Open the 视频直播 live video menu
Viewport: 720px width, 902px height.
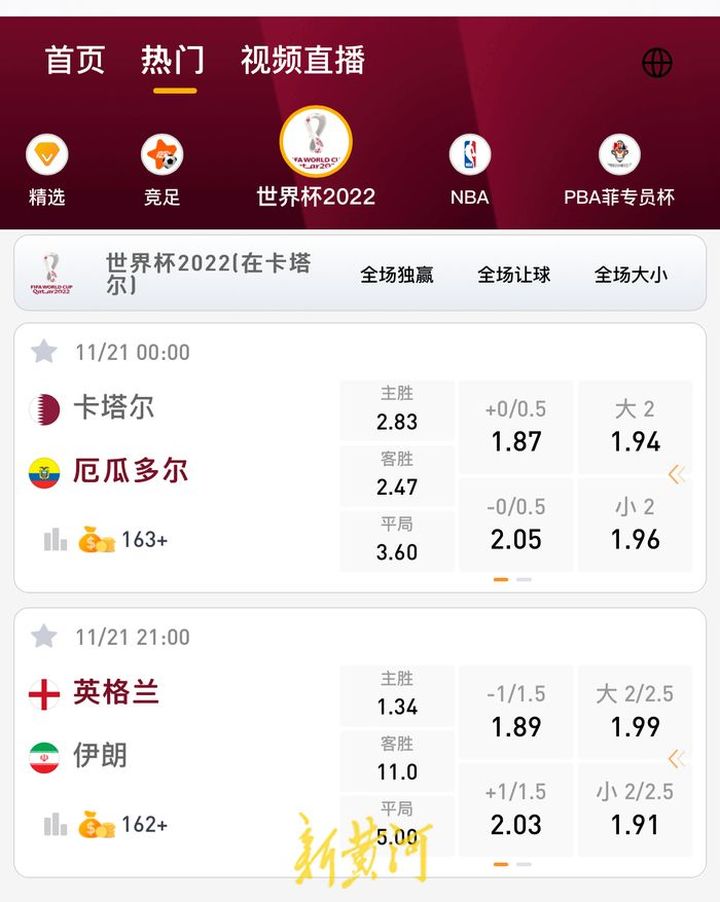pos(301,62)
